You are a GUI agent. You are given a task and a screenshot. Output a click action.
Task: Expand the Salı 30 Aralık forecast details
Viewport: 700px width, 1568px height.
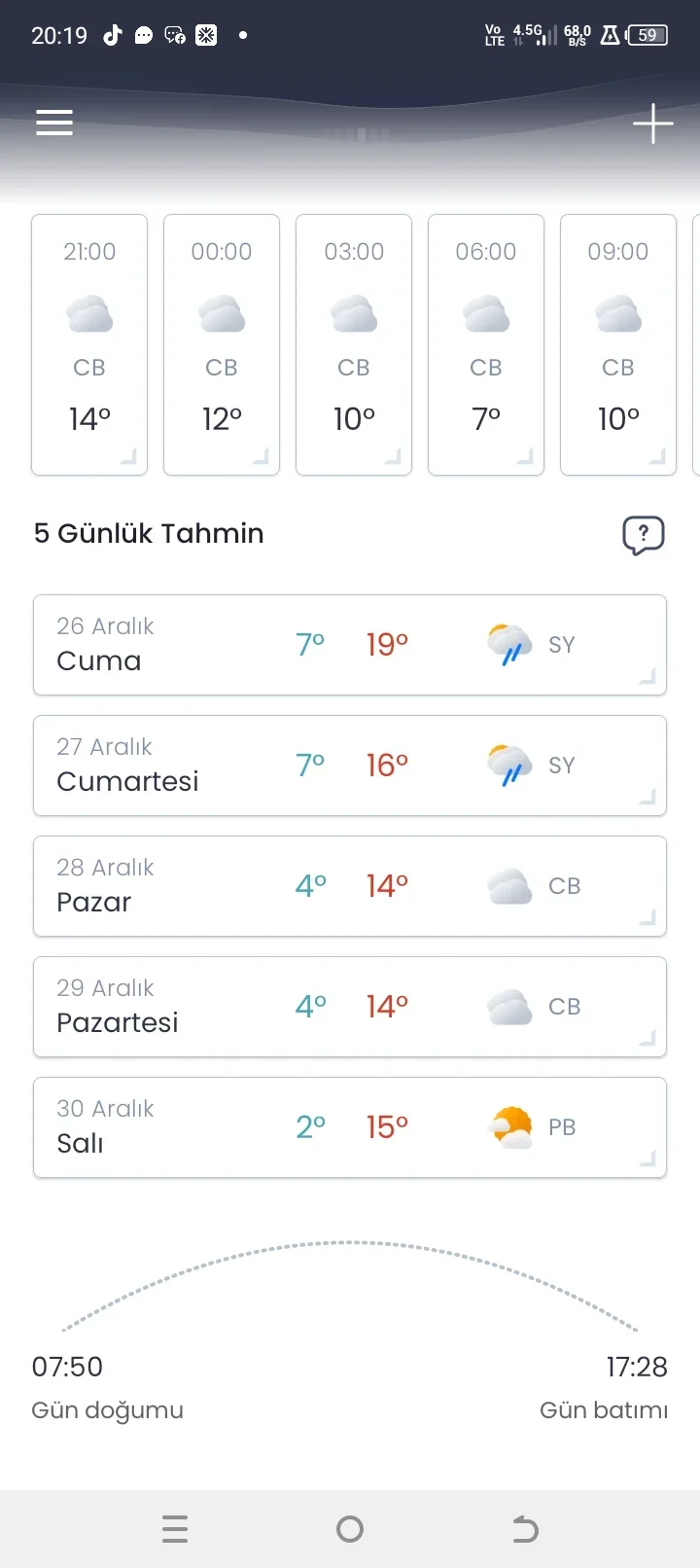coord(647,1161)
